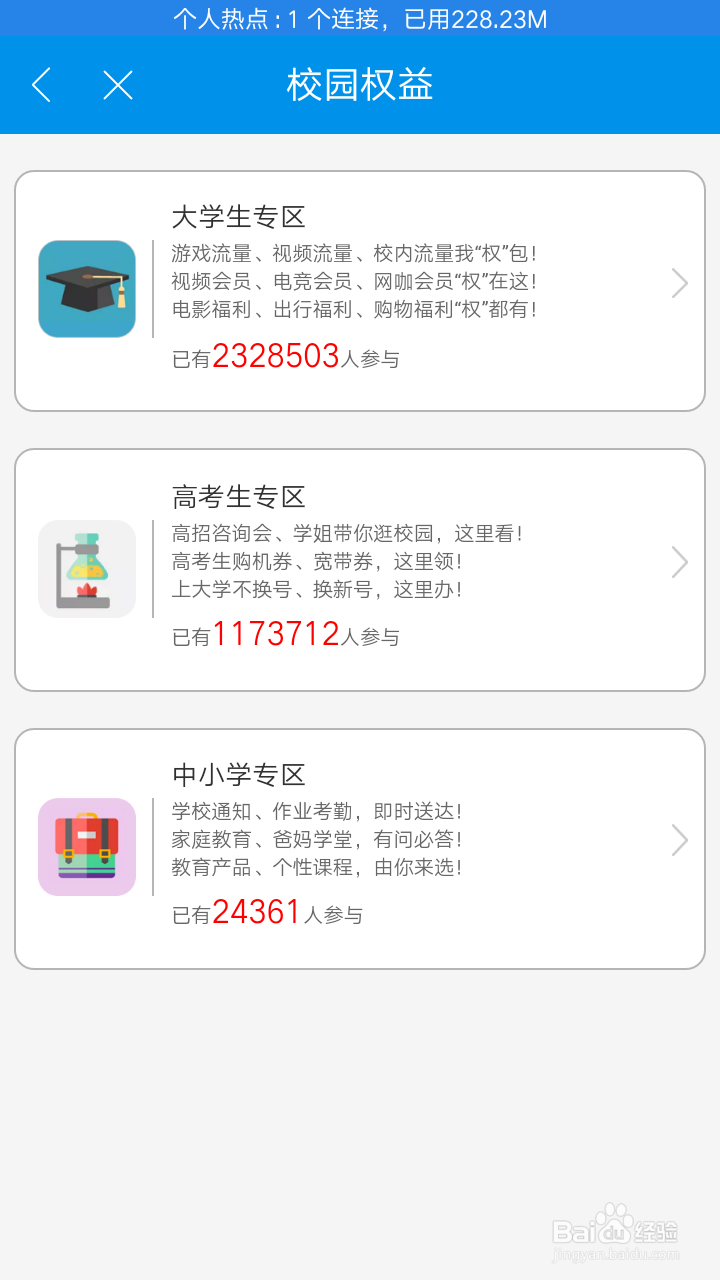Expand the 大学生专区 via its right chevron
This screenshot has width=720, height=1280.
coord(679,283)
